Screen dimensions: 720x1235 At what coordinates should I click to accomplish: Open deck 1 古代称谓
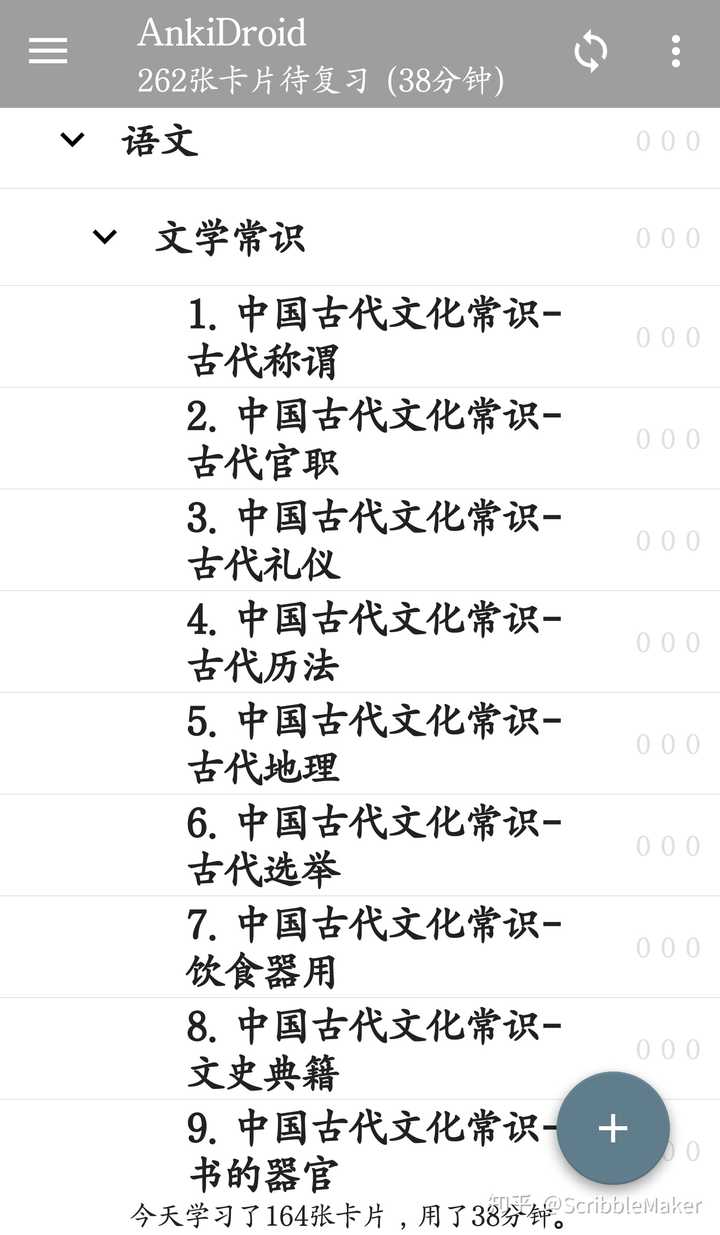click(374, 338)
